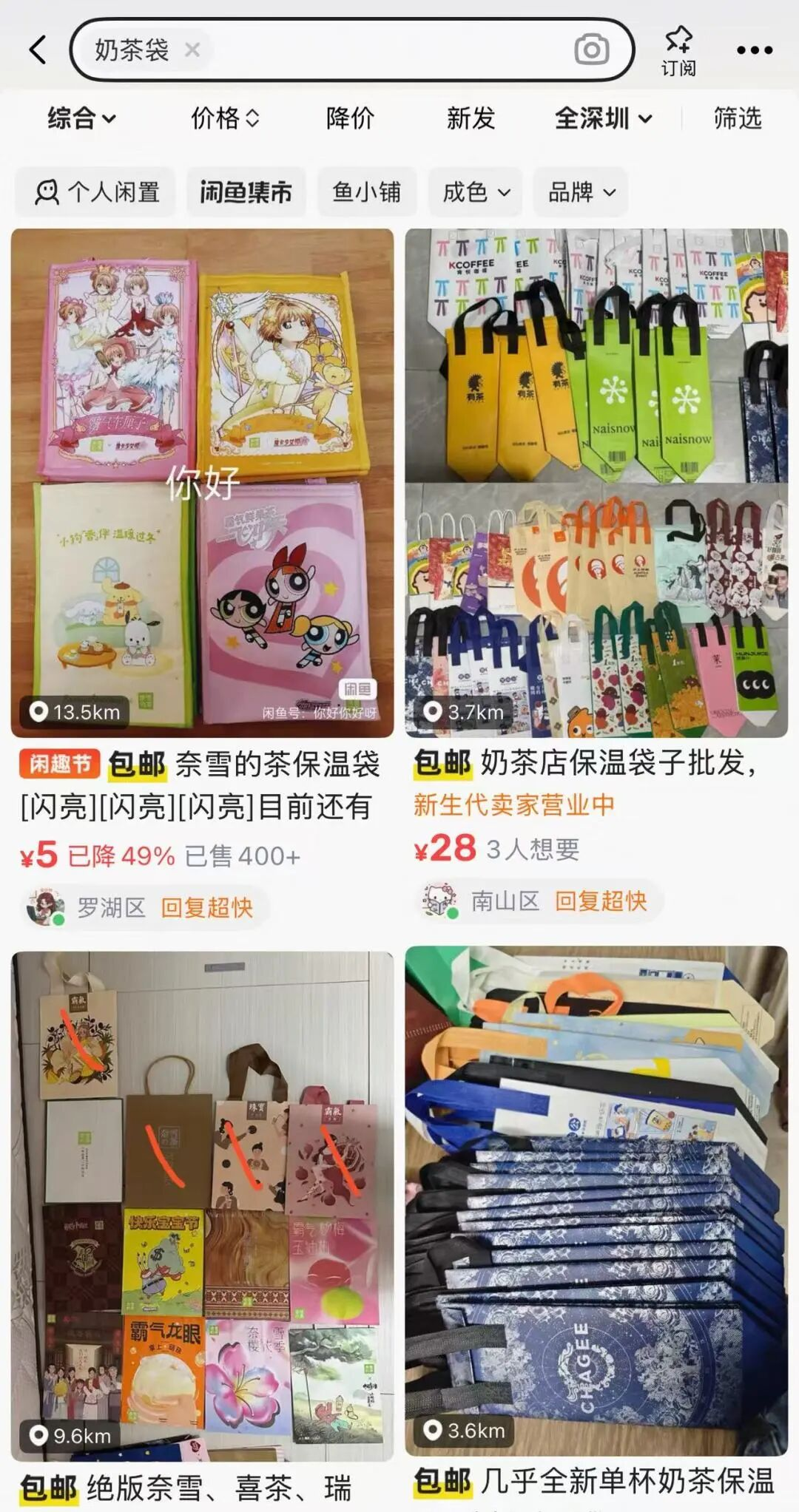This screenshot has height=1512, width=799.
Task: Sort results by 价格
Action: (x=225, y=118)
